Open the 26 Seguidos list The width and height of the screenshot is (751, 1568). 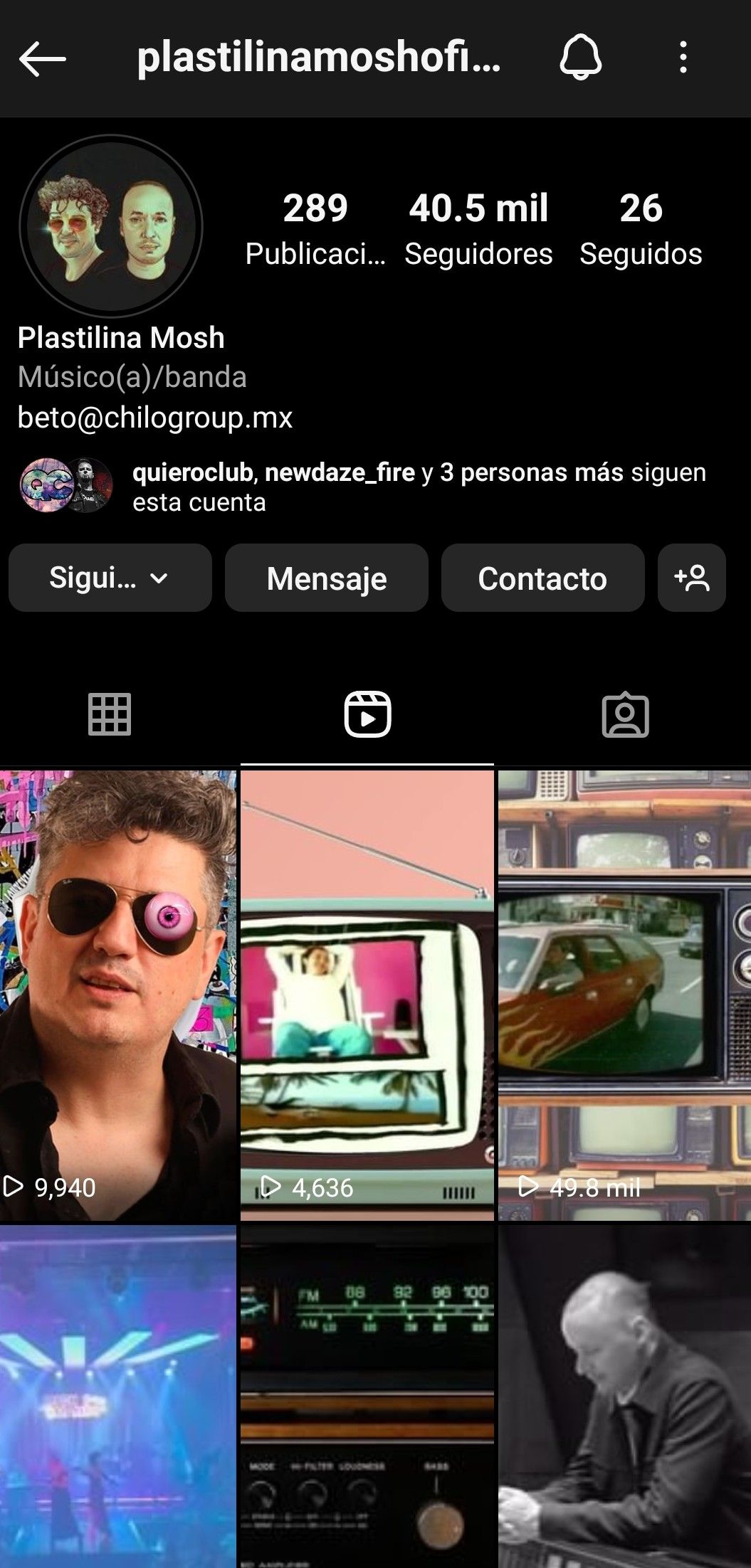pos(641,229)
